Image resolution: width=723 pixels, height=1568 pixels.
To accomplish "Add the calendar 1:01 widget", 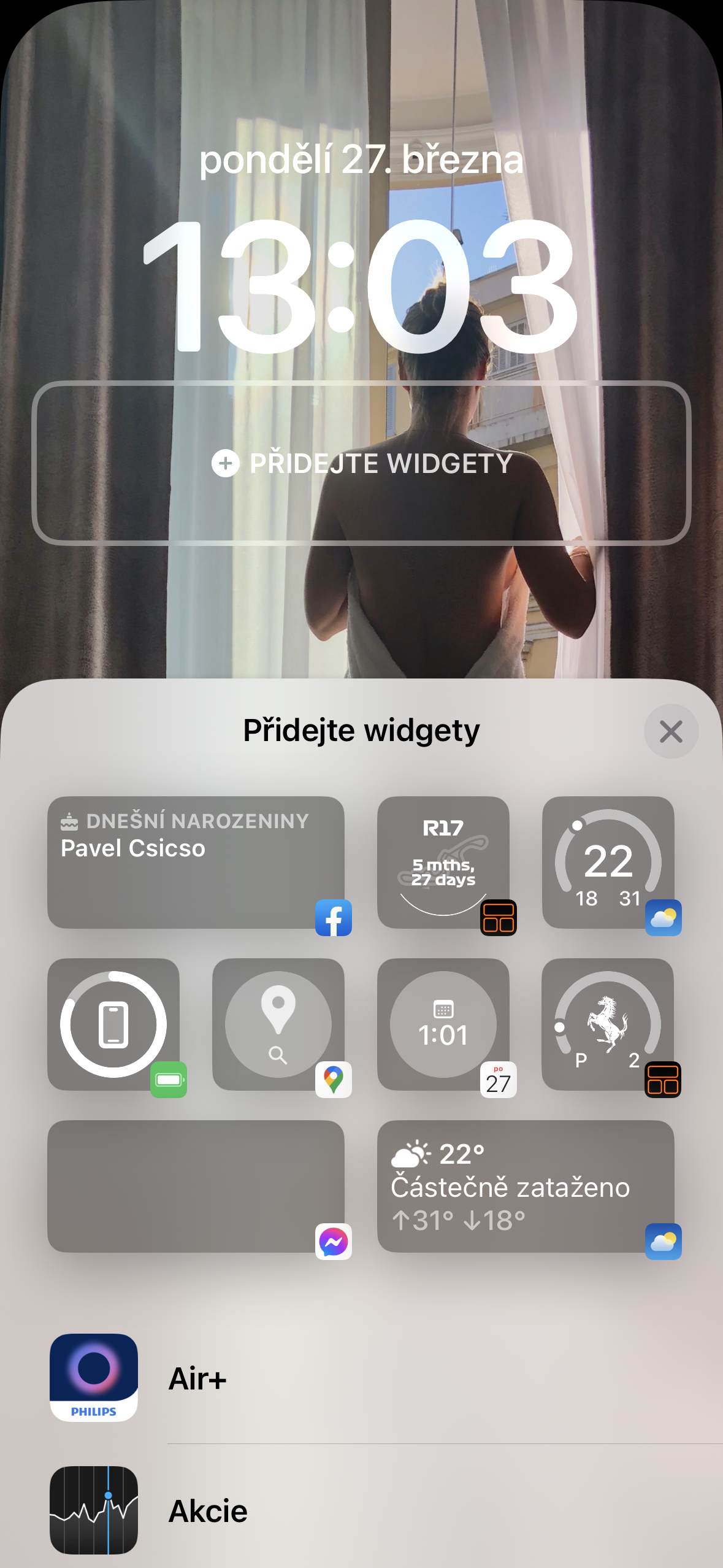I will pos(443,1024).
